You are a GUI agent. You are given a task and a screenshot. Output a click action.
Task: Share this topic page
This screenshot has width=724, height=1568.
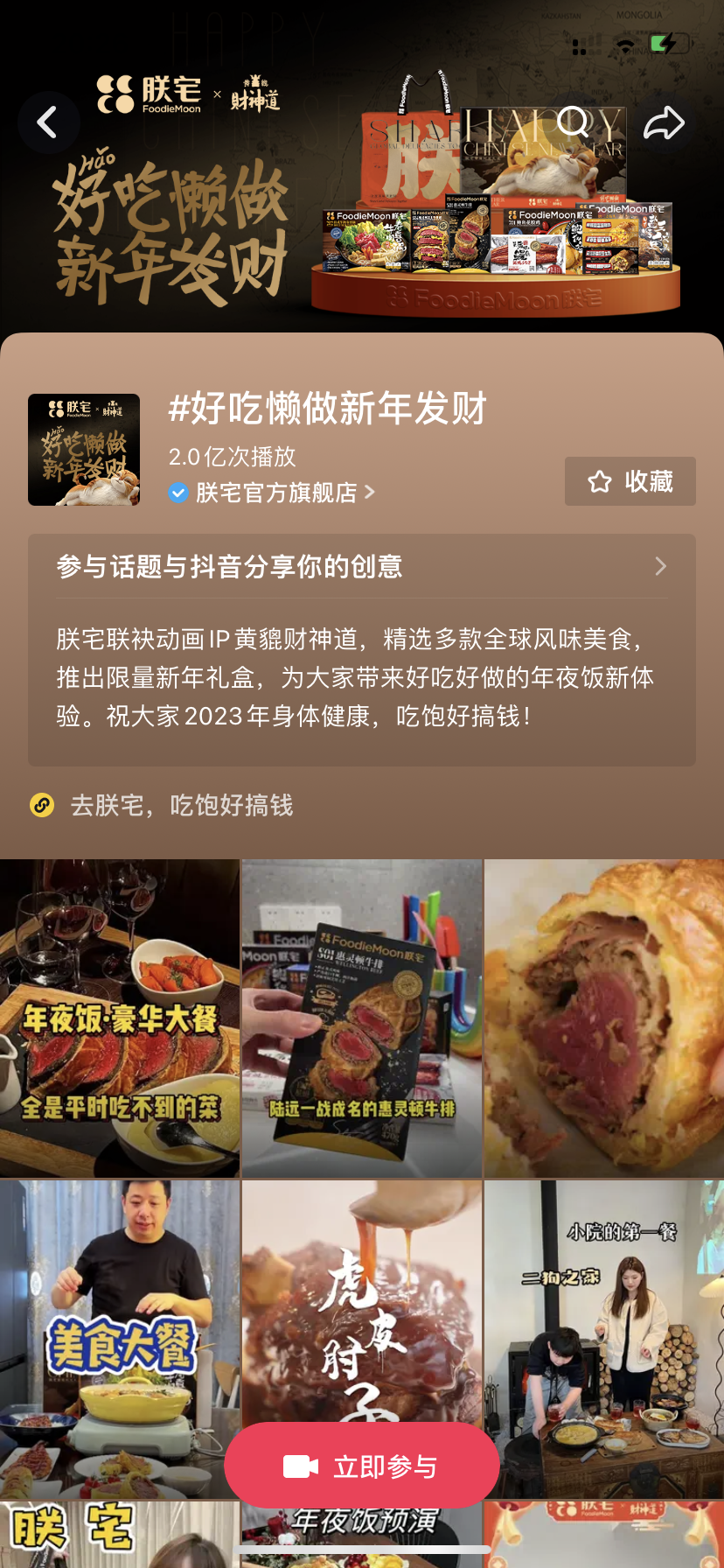pos(664,123)
